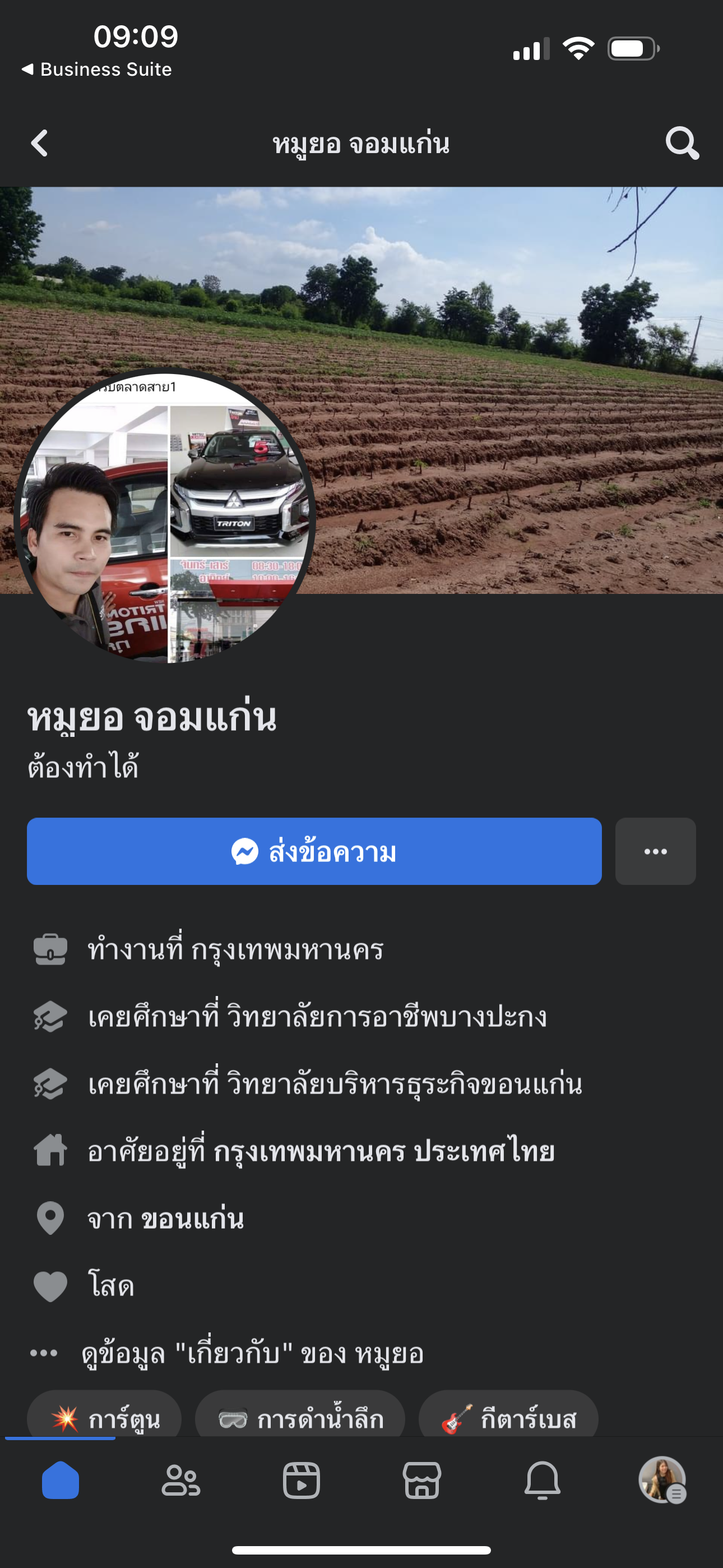Open the notifications bell tab
The image size is (723, 1568).
coord(543,1481)
